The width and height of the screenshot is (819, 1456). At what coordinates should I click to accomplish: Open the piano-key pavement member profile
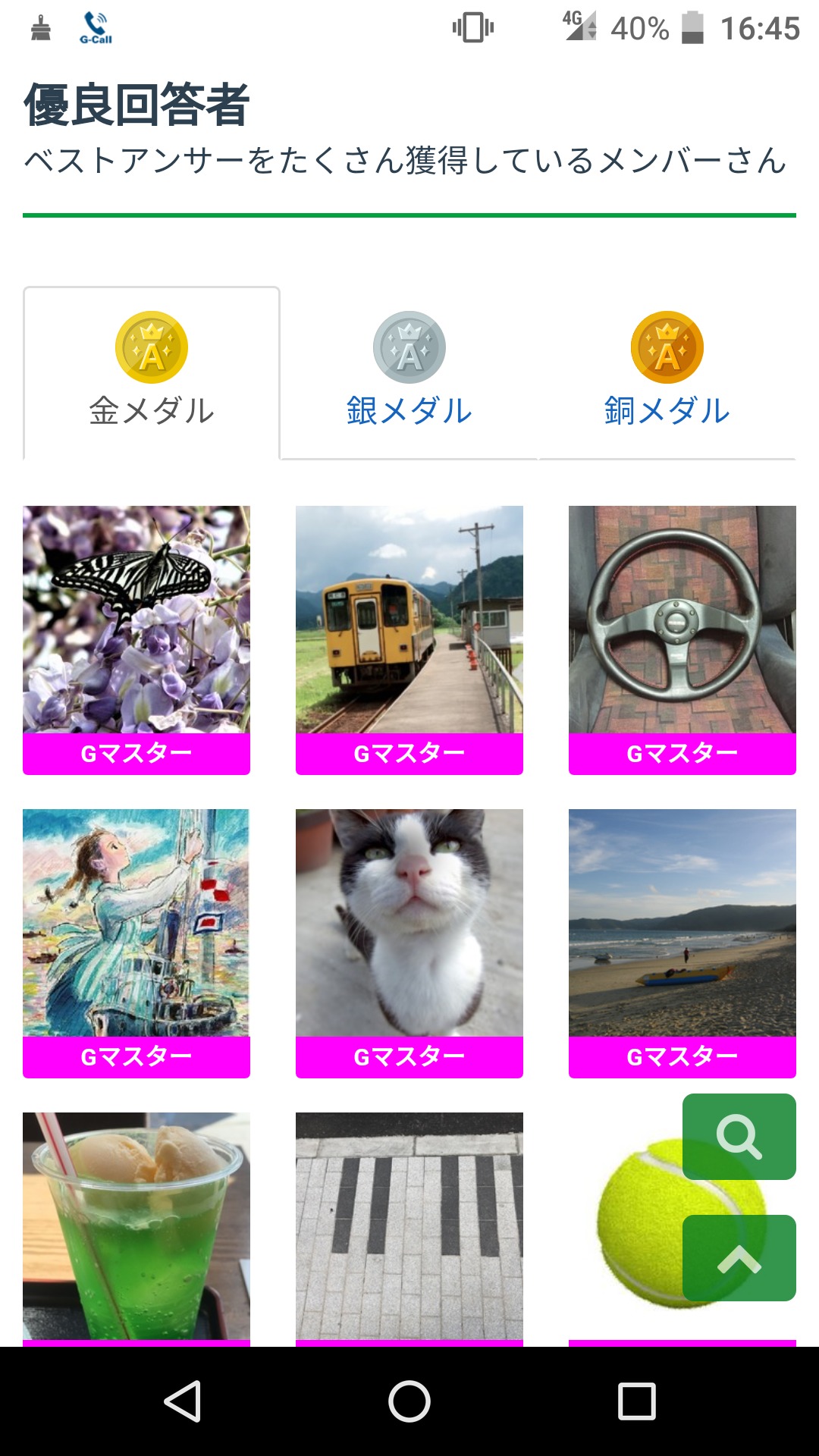point(409,1226)
